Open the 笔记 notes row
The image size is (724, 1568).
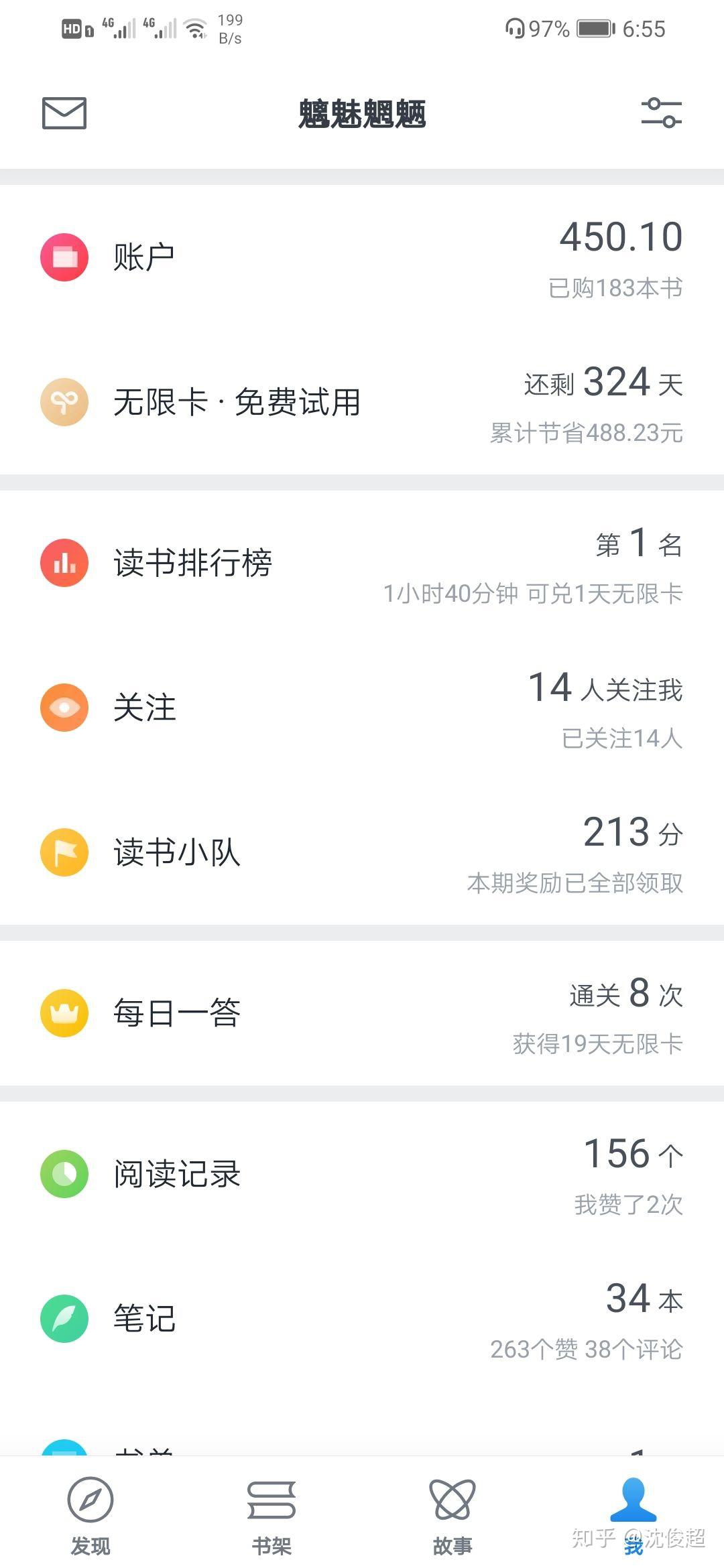pos(362,1319)
